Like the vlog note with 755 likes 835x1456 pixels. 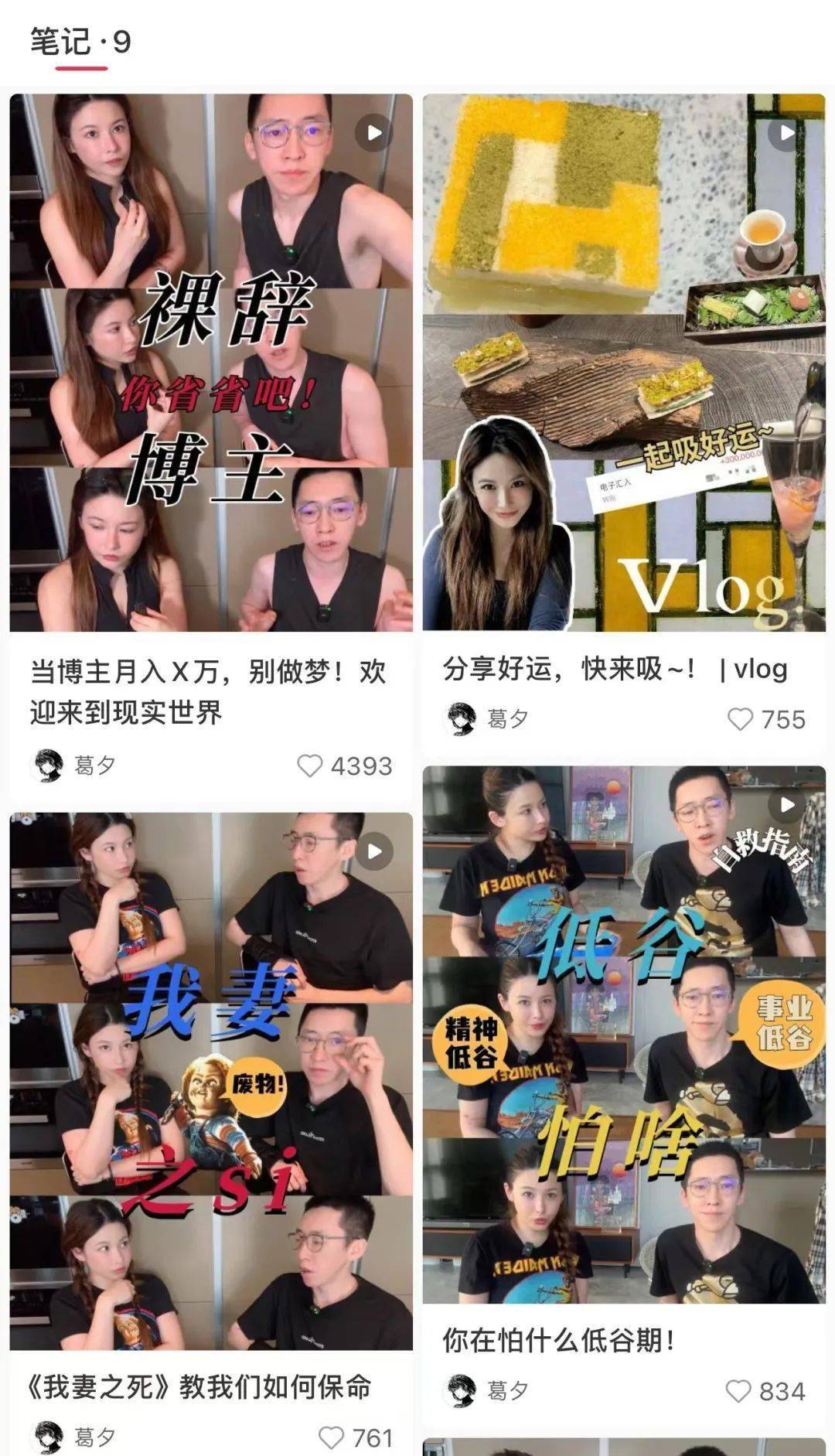tap(740, 719)
